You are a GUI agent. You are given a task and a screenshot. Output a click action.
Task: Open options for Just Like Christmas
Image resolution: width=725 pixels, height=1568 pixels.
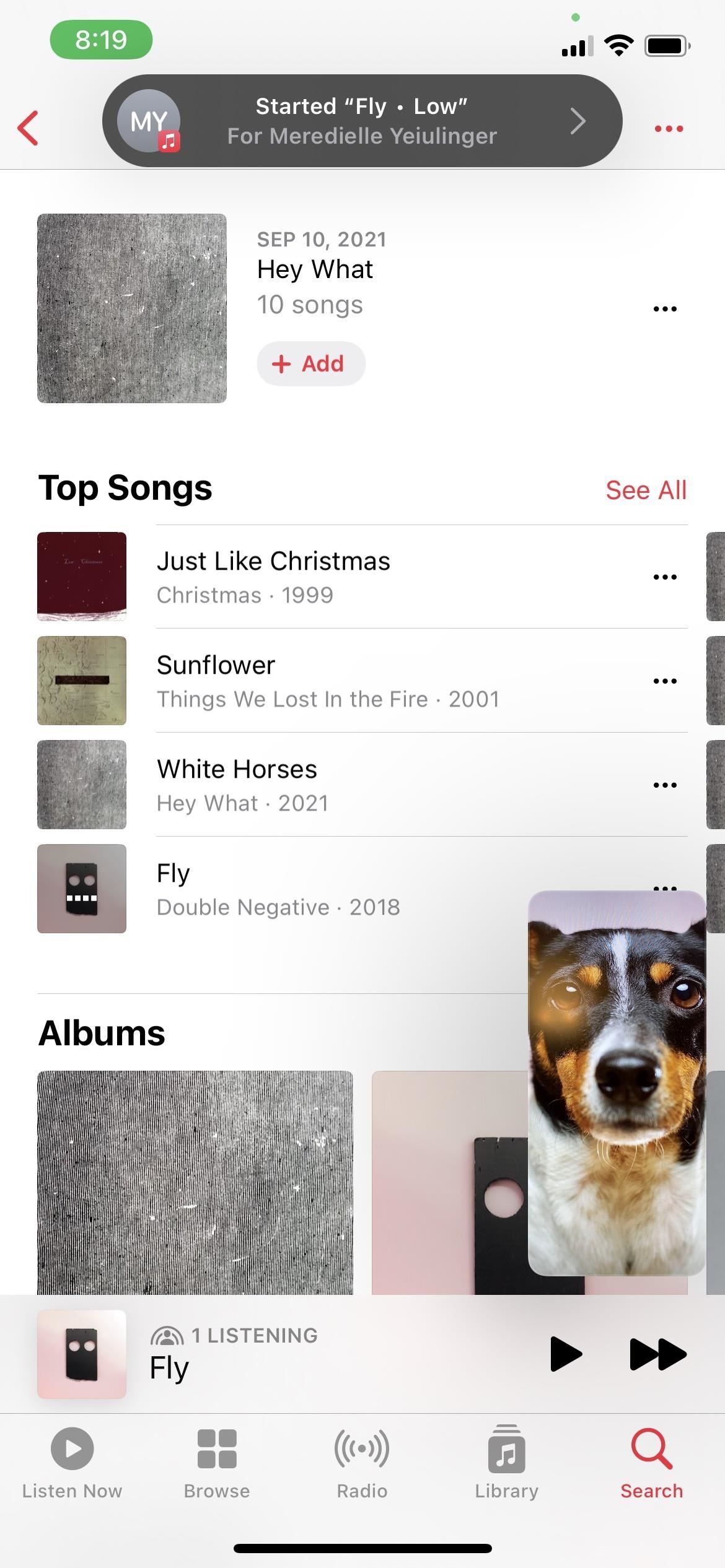[665, 577]
